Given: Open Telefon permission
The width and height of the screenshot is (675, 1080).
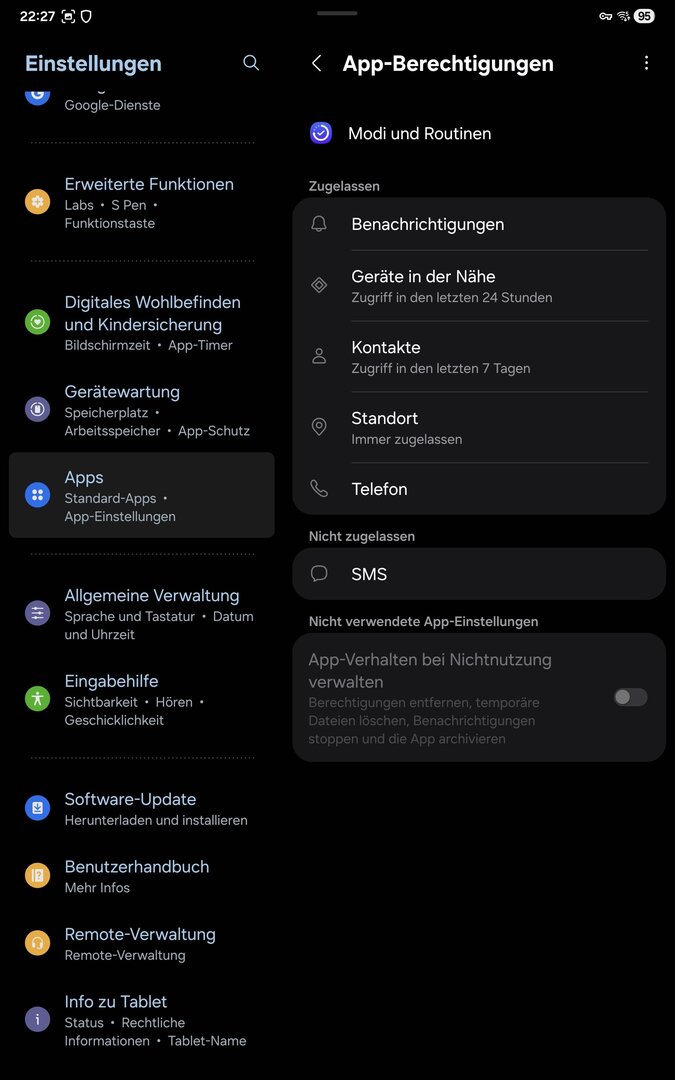Looking at the screenshot, I should (x=478, y=489).
